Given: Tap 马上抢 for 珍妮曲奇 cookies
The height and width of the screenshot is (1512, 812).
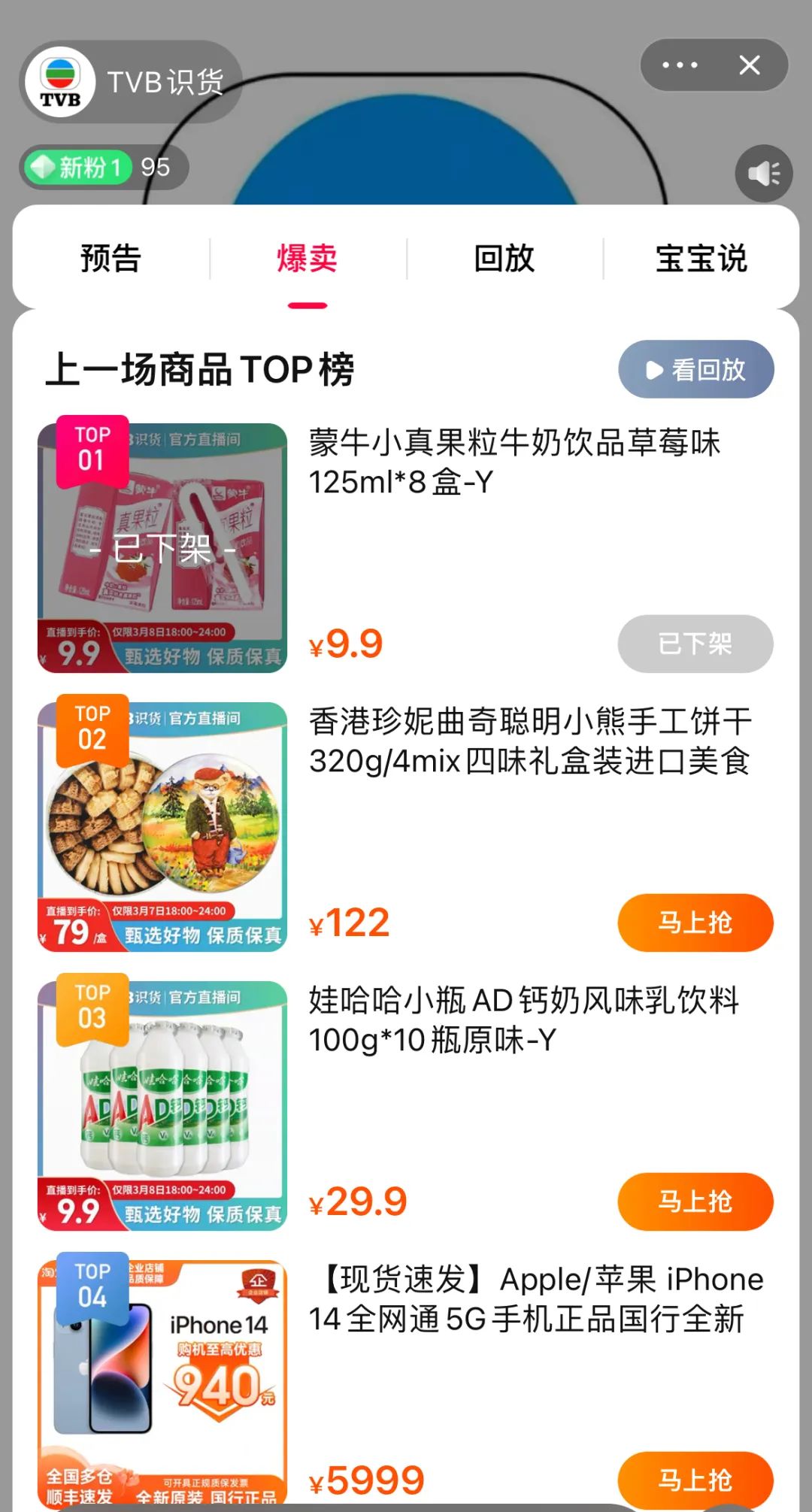Looking at the screenshot, I should click(695, 923).
